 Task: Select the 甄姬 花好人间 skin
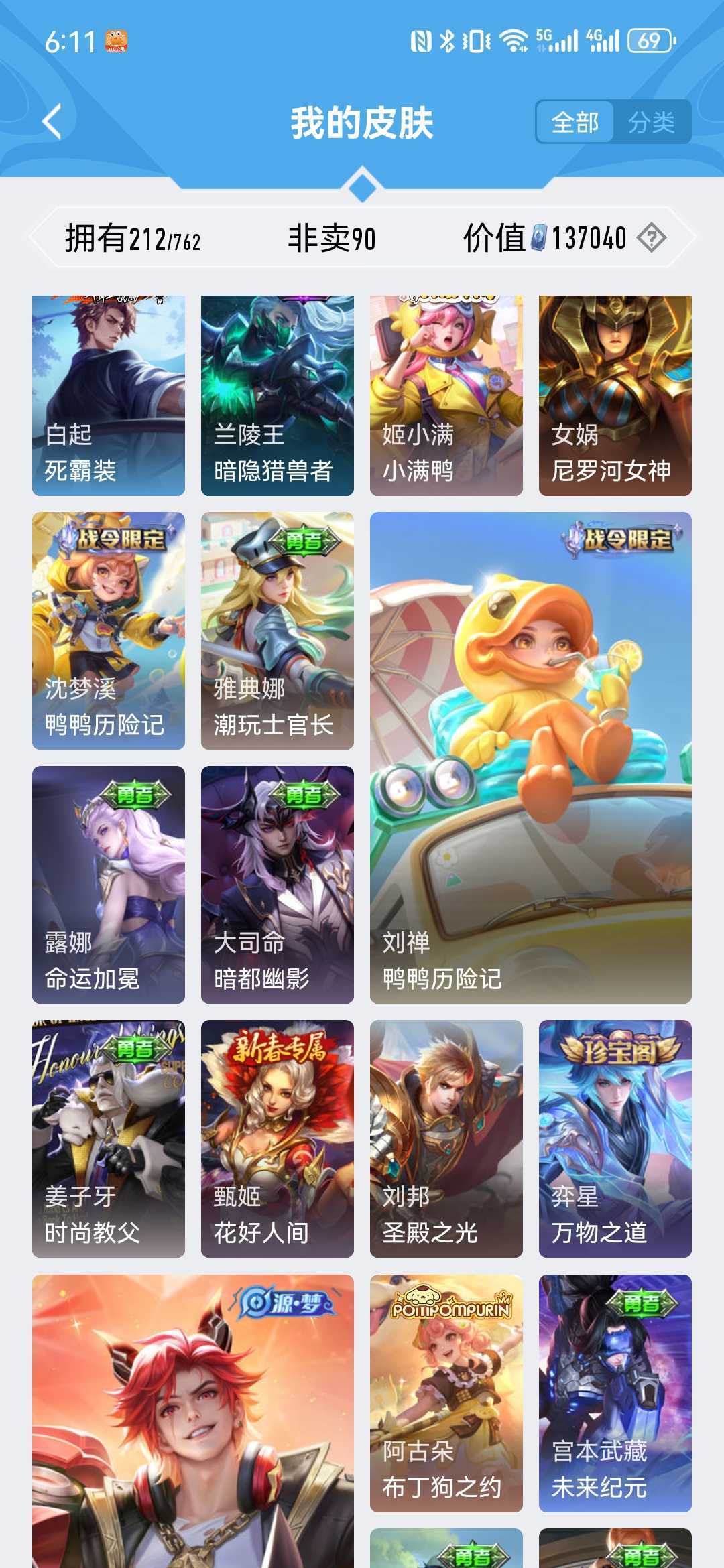(x=278, y=1138)
